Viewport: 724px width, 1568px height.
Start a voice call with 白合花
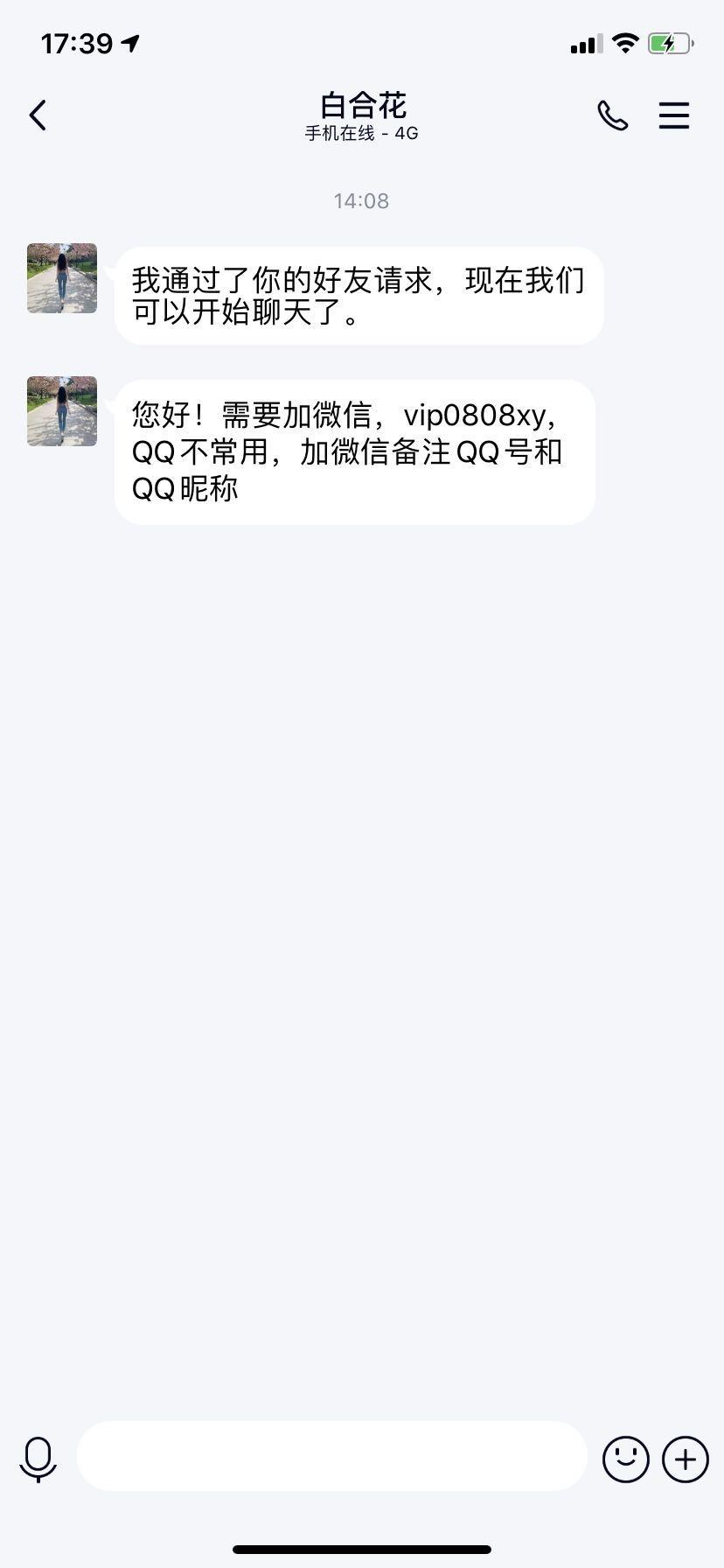tap(612, 115)
